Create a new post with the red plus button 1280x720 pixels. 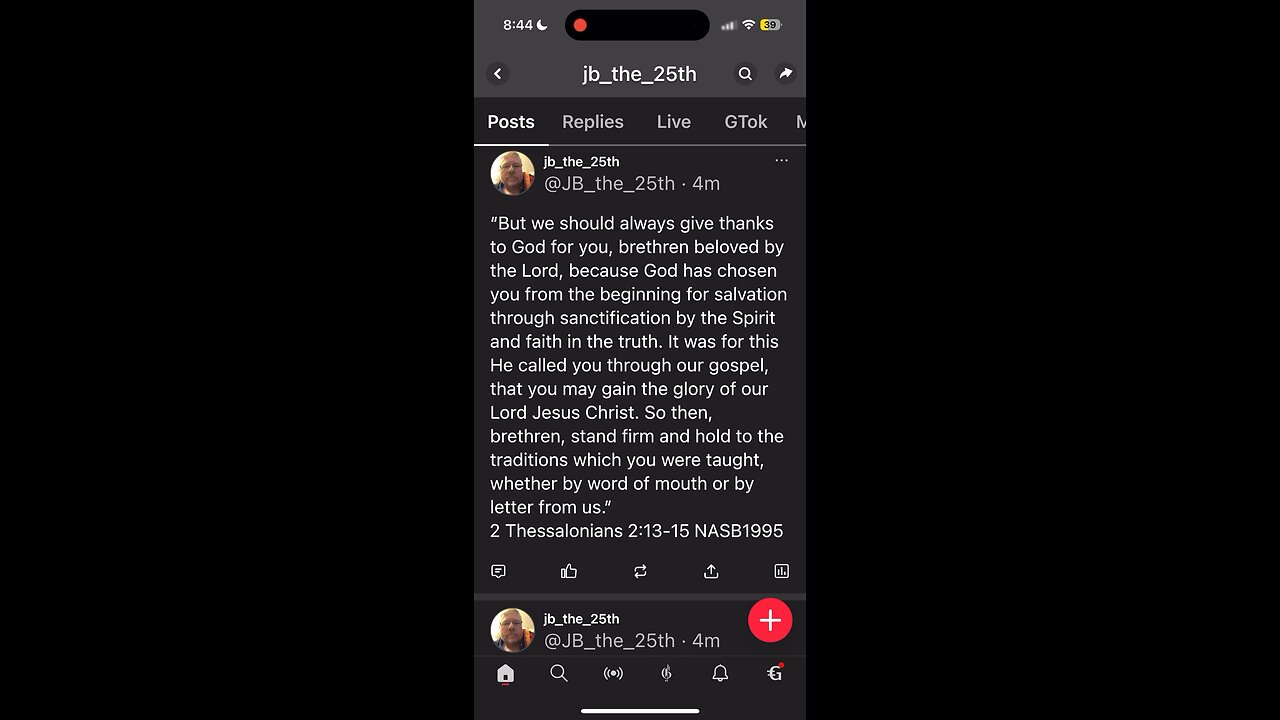[770, 621]
